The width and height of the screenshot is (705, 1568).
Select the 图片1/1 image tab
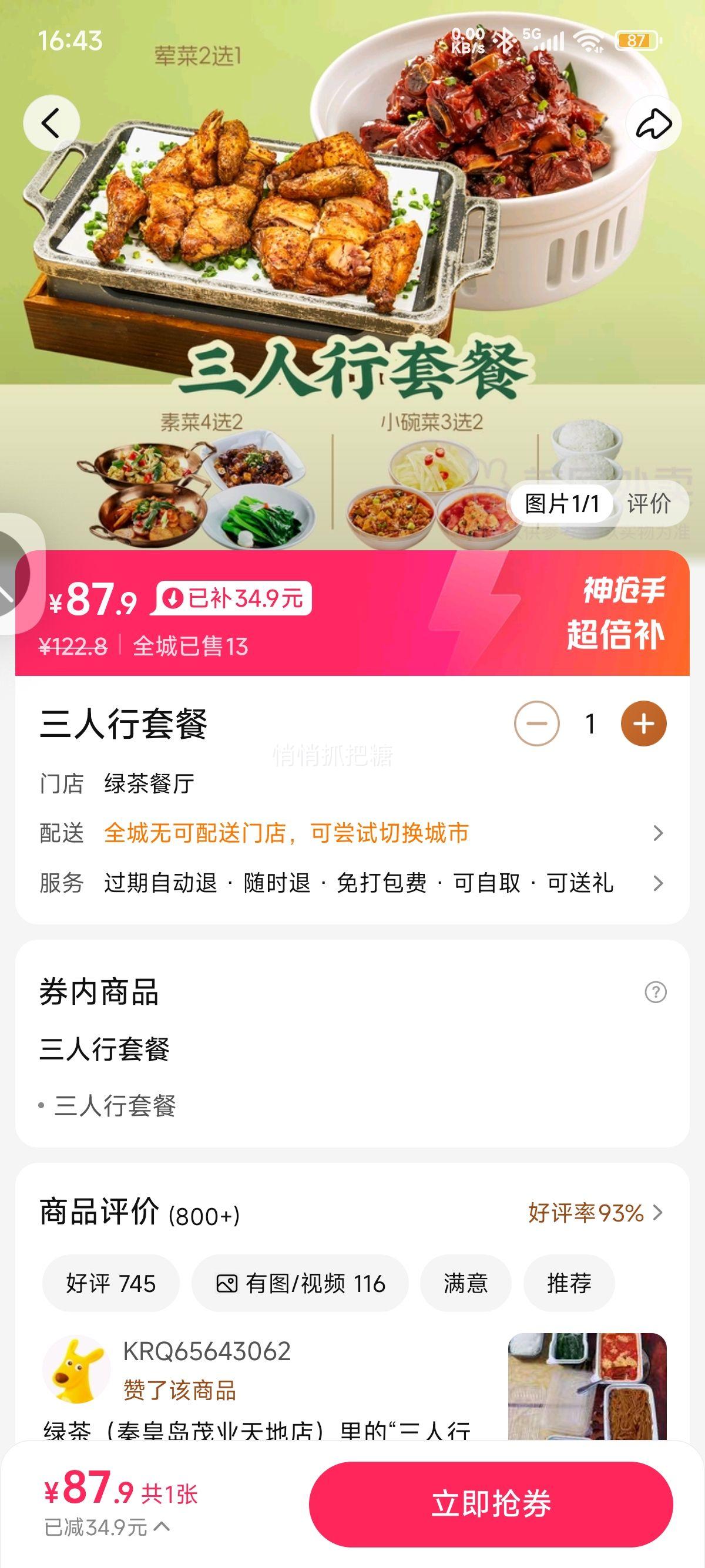[x=561, y=503]
